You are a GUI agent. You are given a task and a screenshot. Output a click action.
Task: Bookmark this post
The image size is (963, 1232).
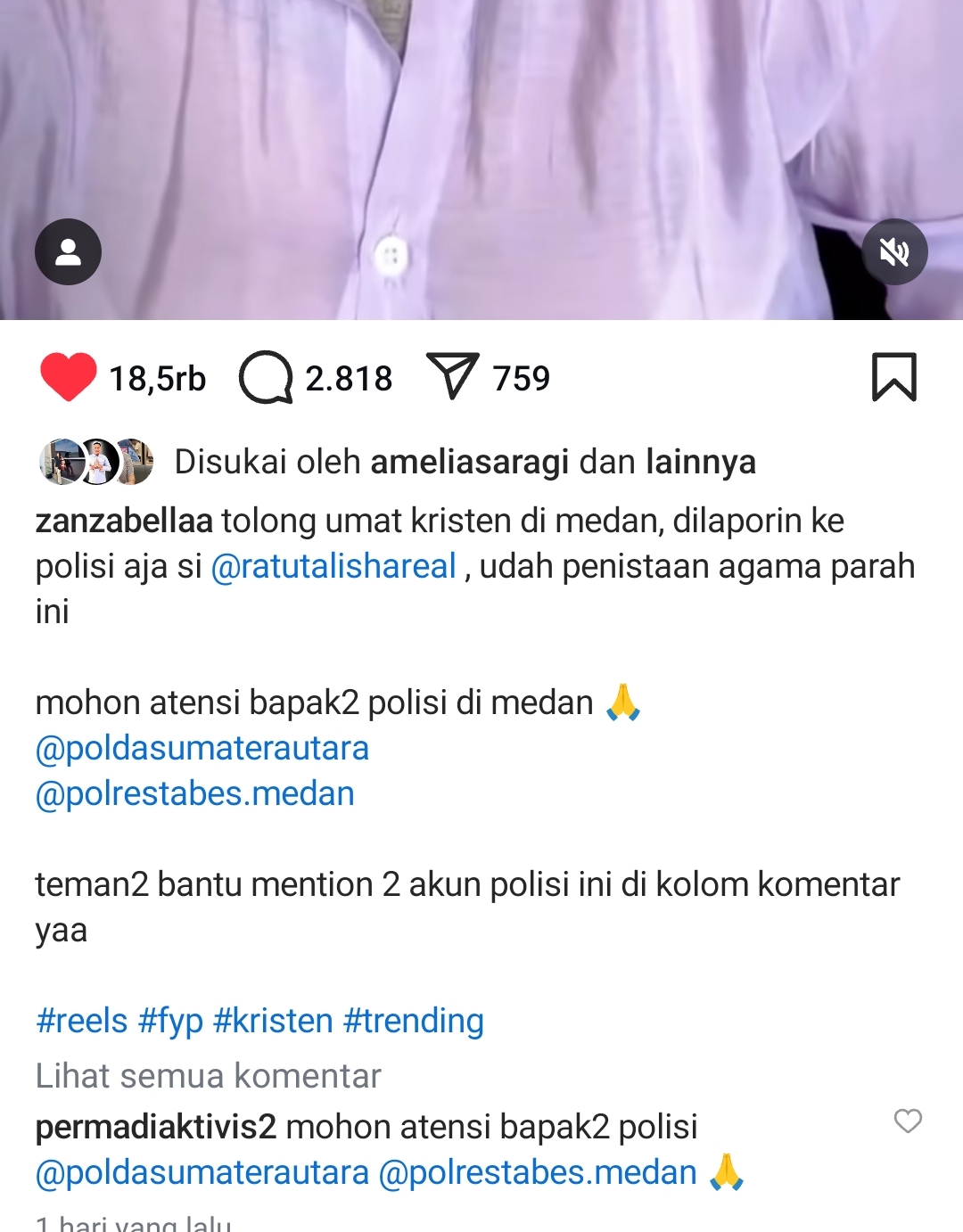click(x=893, y=377)
